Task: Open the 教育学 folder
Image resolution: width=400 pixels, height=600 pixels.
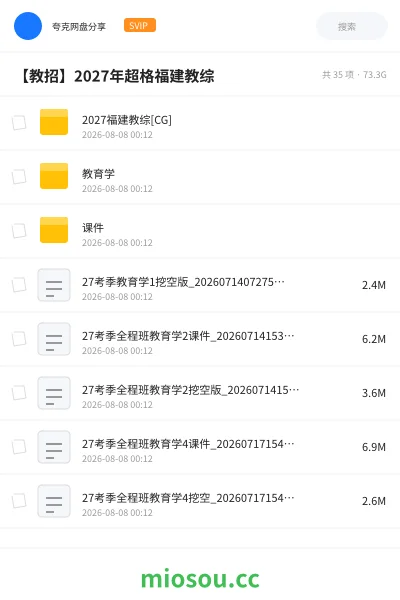Action: point(200,177)
